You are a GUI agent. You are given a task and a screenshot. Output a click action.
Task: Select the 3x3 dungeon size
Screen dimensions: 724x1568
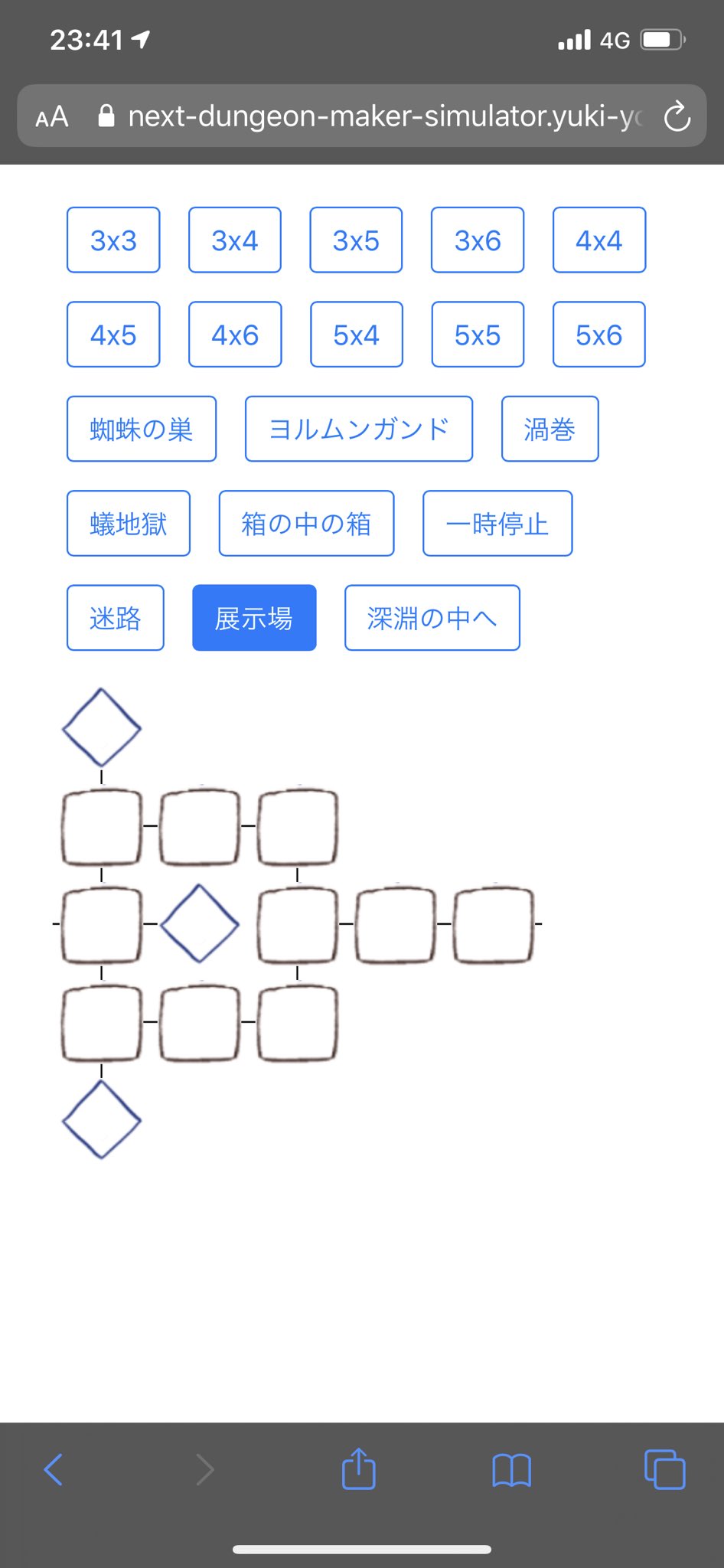(113, 240)
